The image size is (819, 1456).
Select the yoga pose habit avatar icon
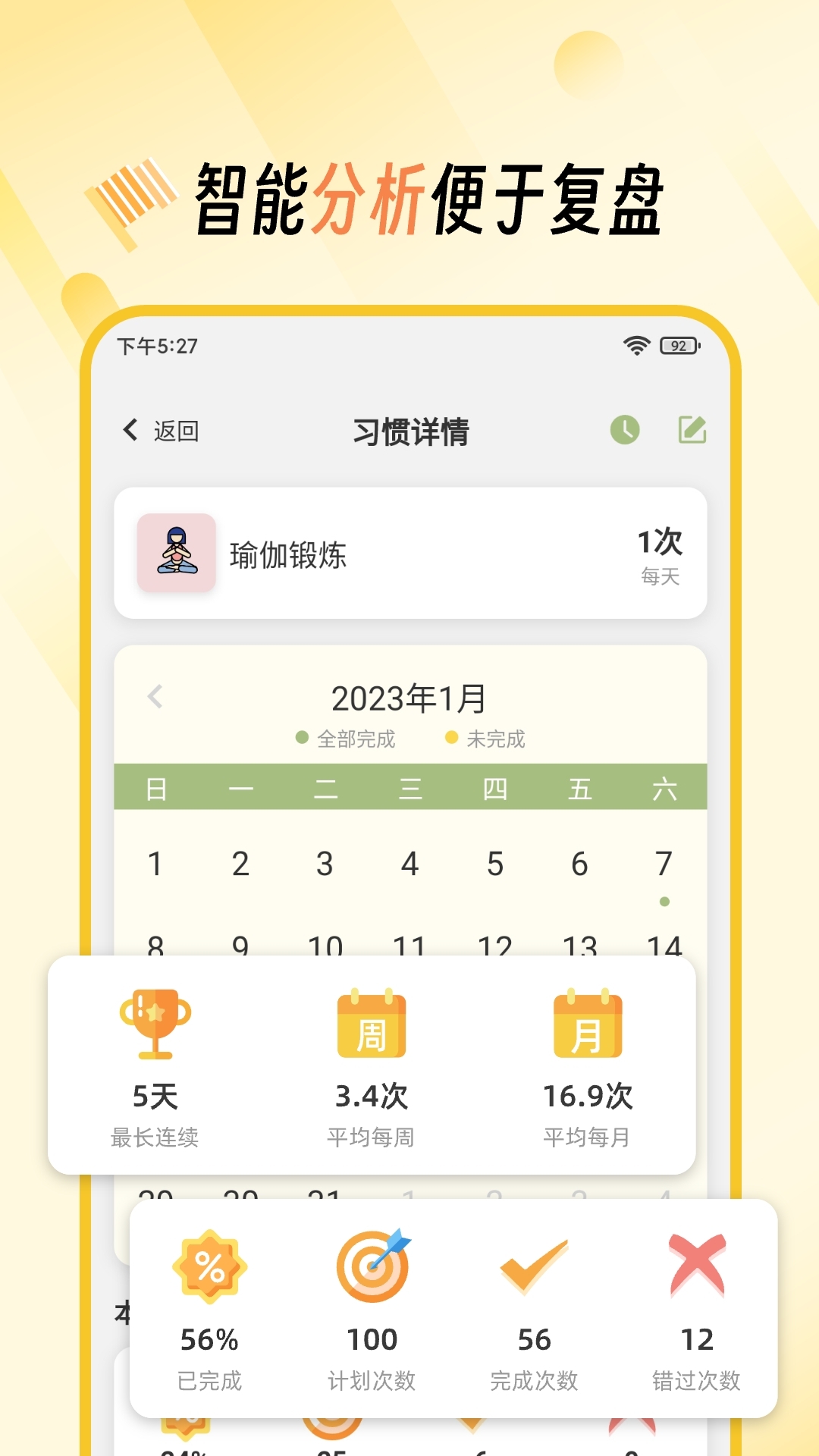point(176,553)
